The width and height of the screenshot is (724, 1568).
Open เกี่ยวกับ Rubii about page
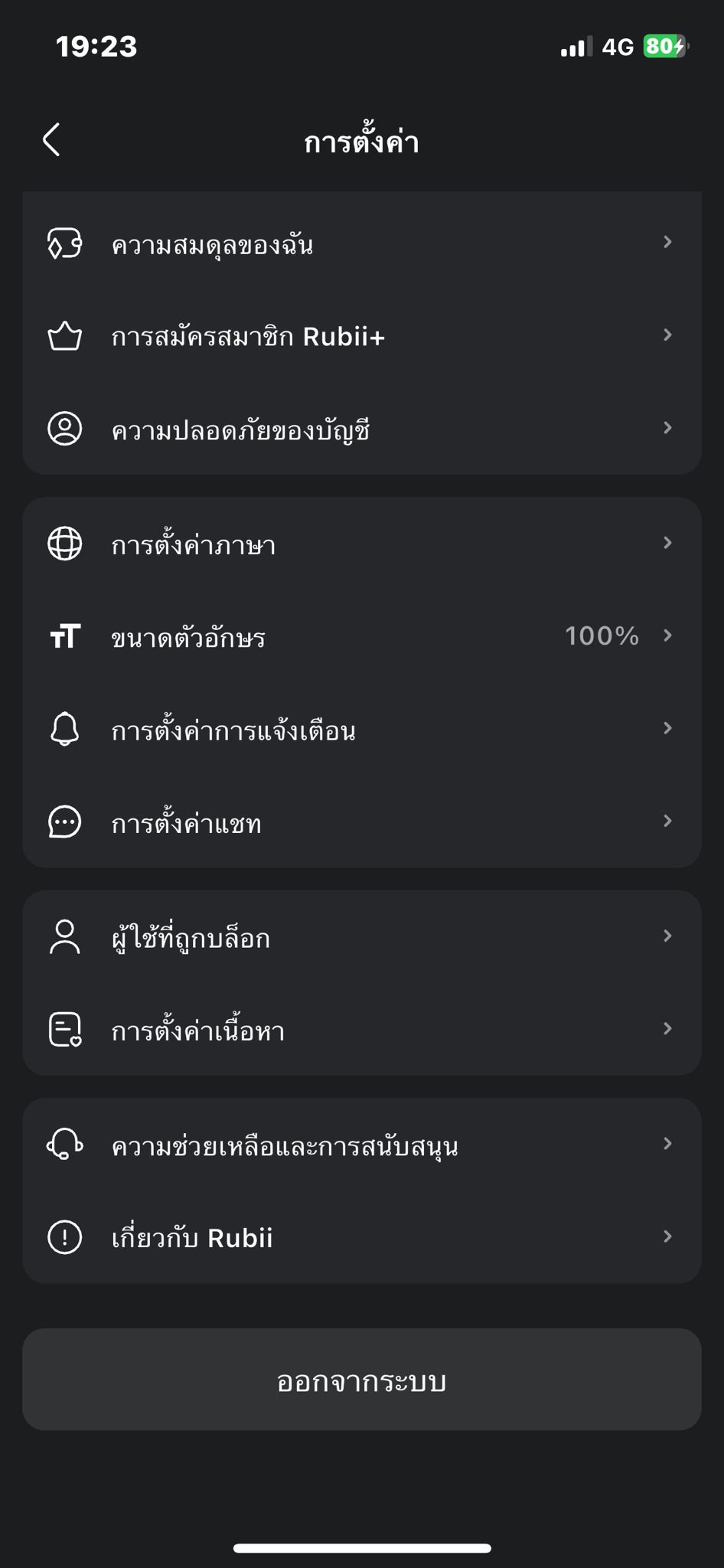click(362, 1238)
